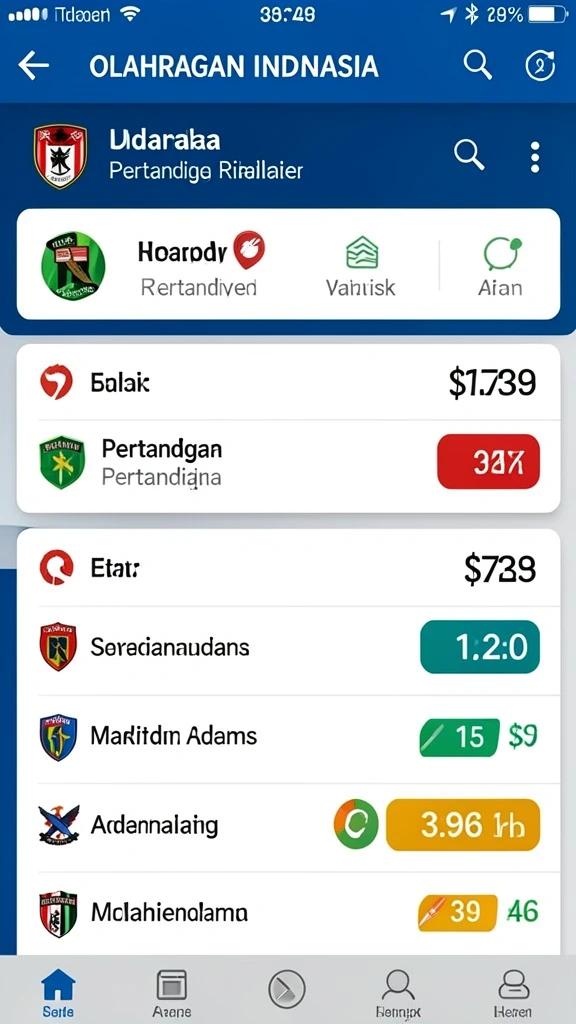The height and width of the screenshot is (1024, 576).
Task: Open the three-dot overflow menu
Action: tap(535, 157)
